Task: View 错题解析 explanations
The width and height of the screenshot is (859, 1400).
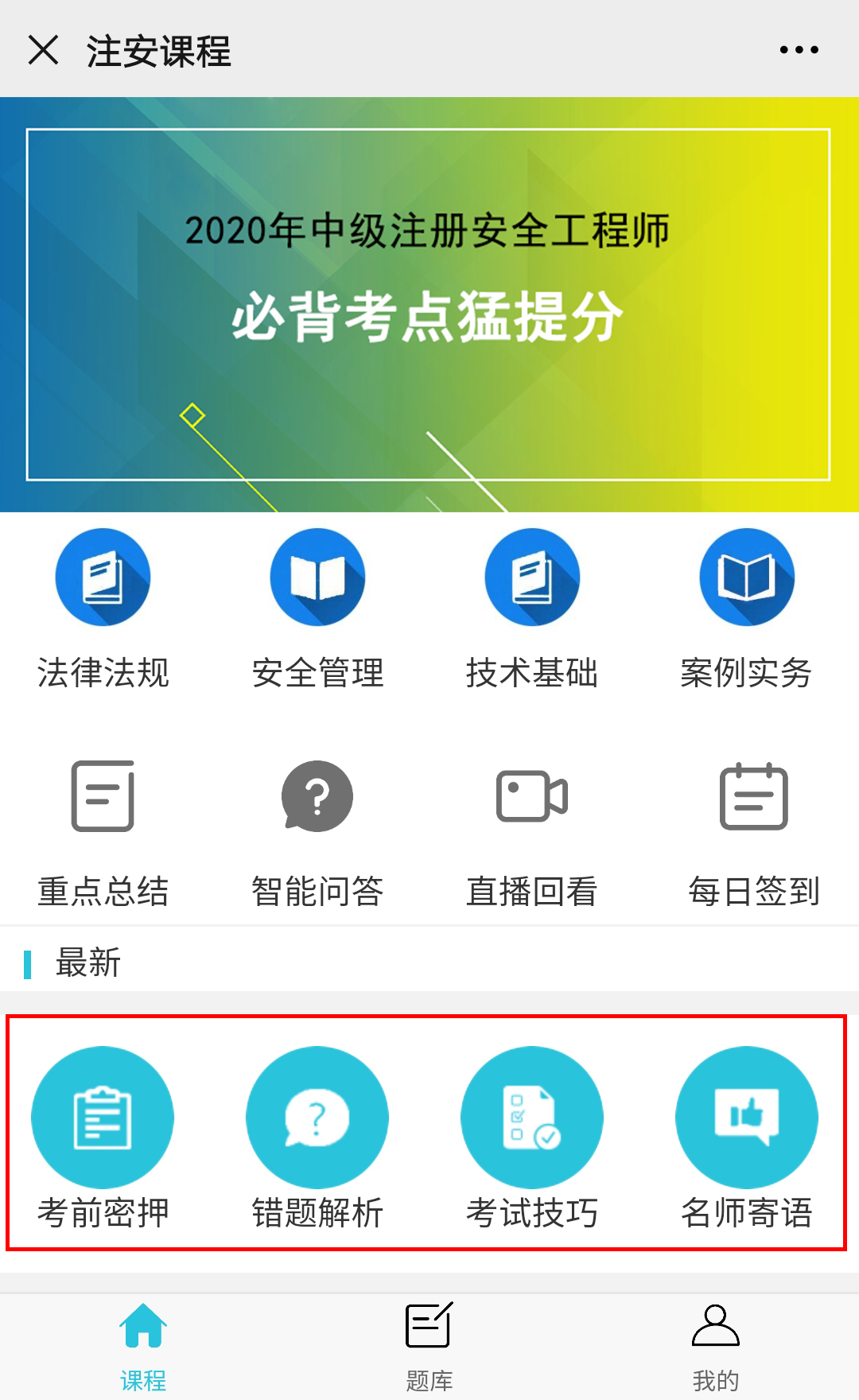Action: pos(318,1139)
